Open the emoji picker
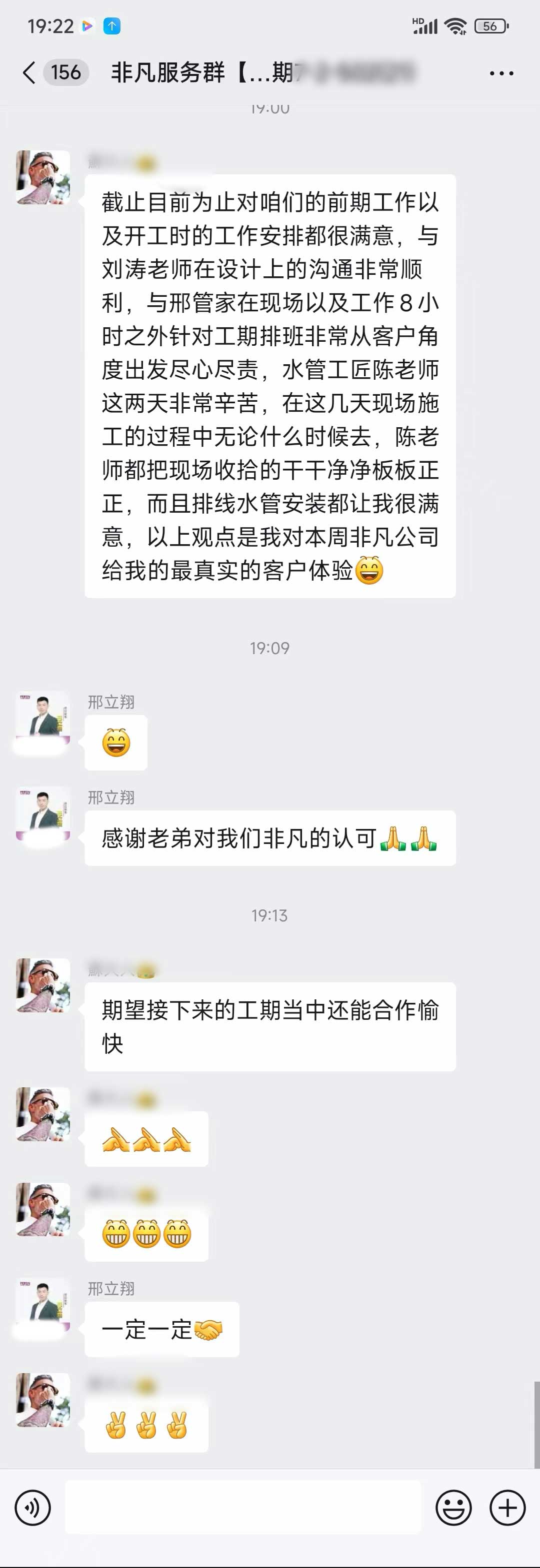Image resolution: width=540 pixels, height=1568 pixels. pos(453,1508)
